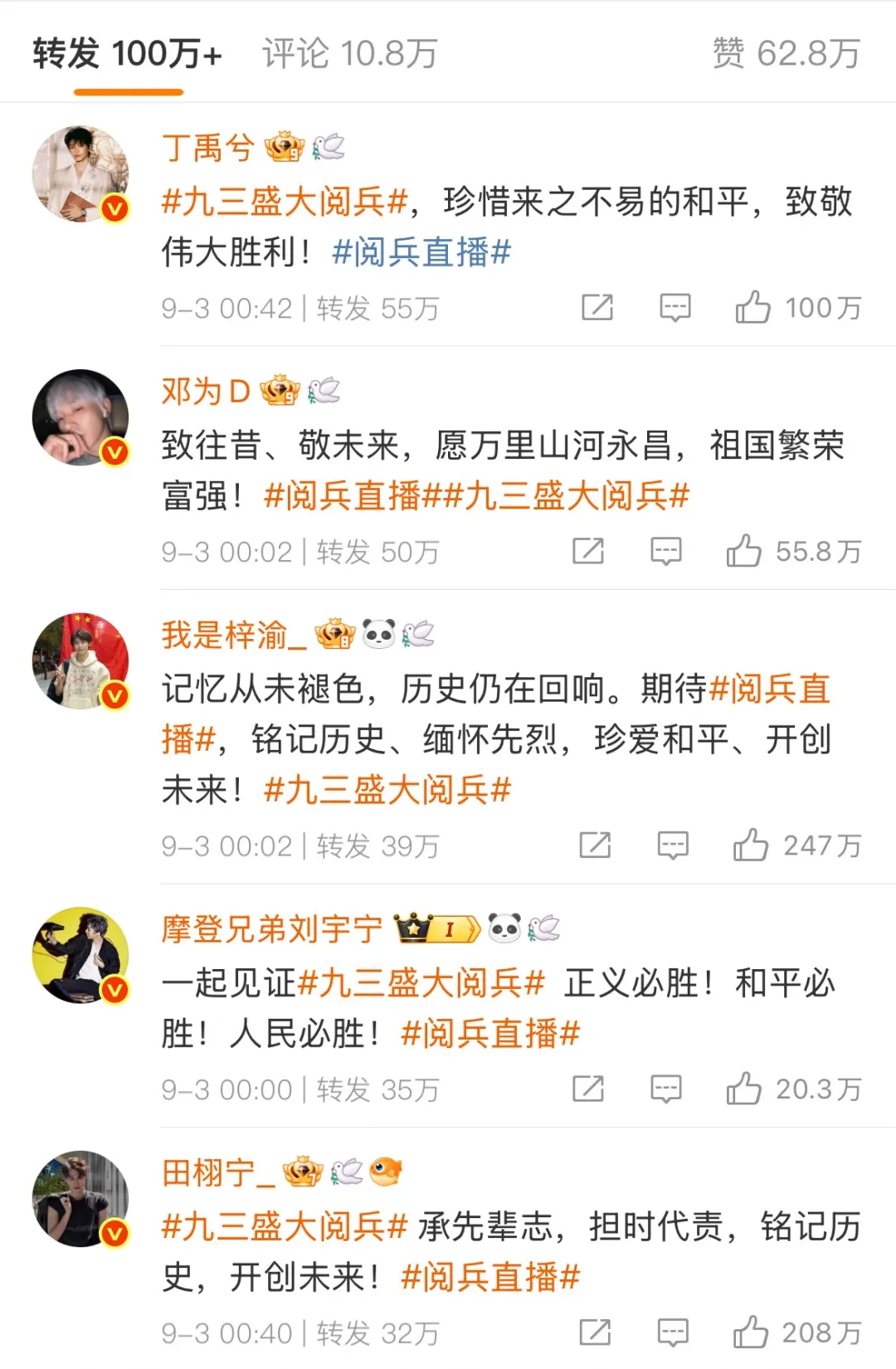Screen dimensions: 896x1369
Task: Comment on 丁禹兮's repost
Action: [674, 308]
